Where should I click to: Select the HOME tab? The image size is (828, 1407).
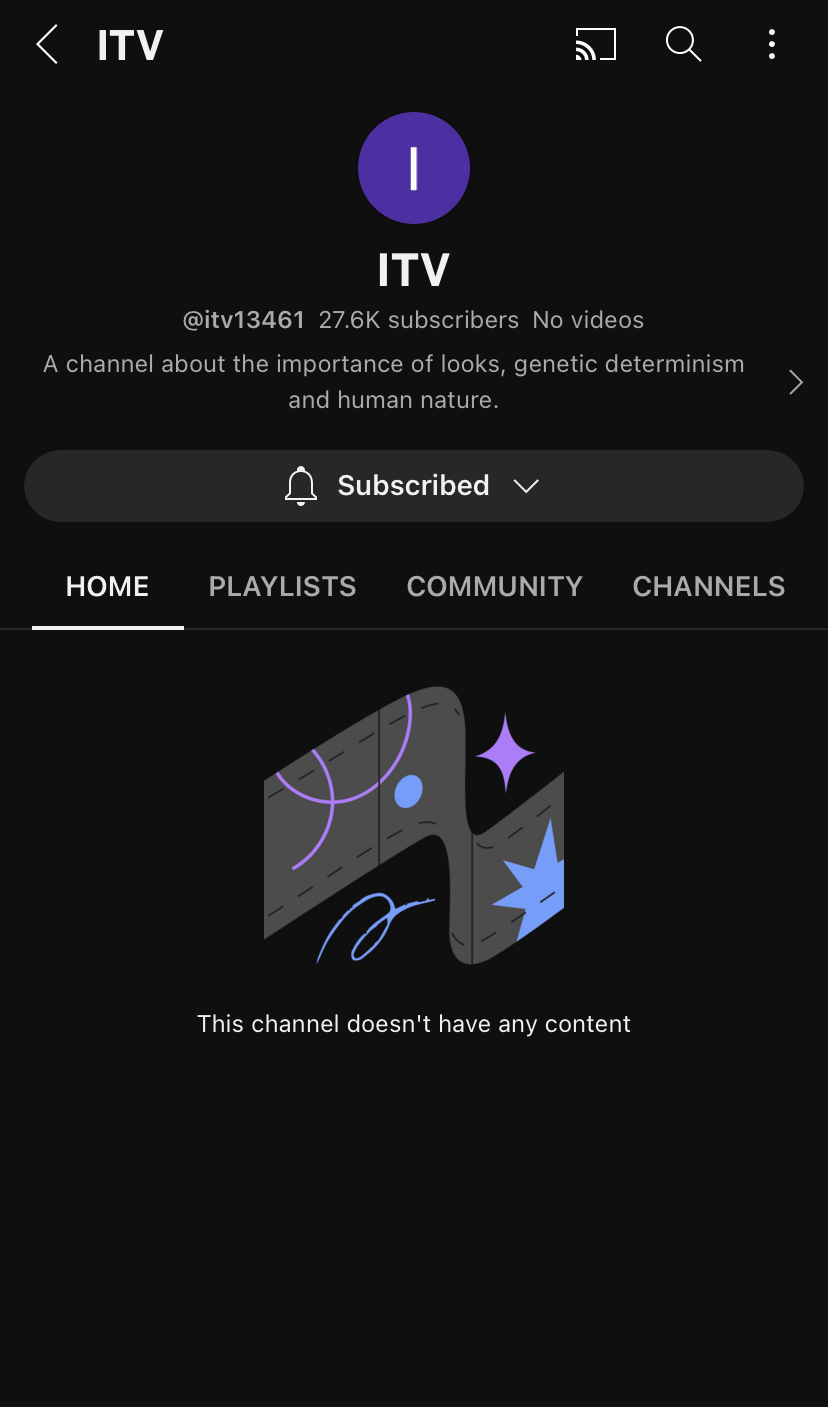tap(108, 586)
